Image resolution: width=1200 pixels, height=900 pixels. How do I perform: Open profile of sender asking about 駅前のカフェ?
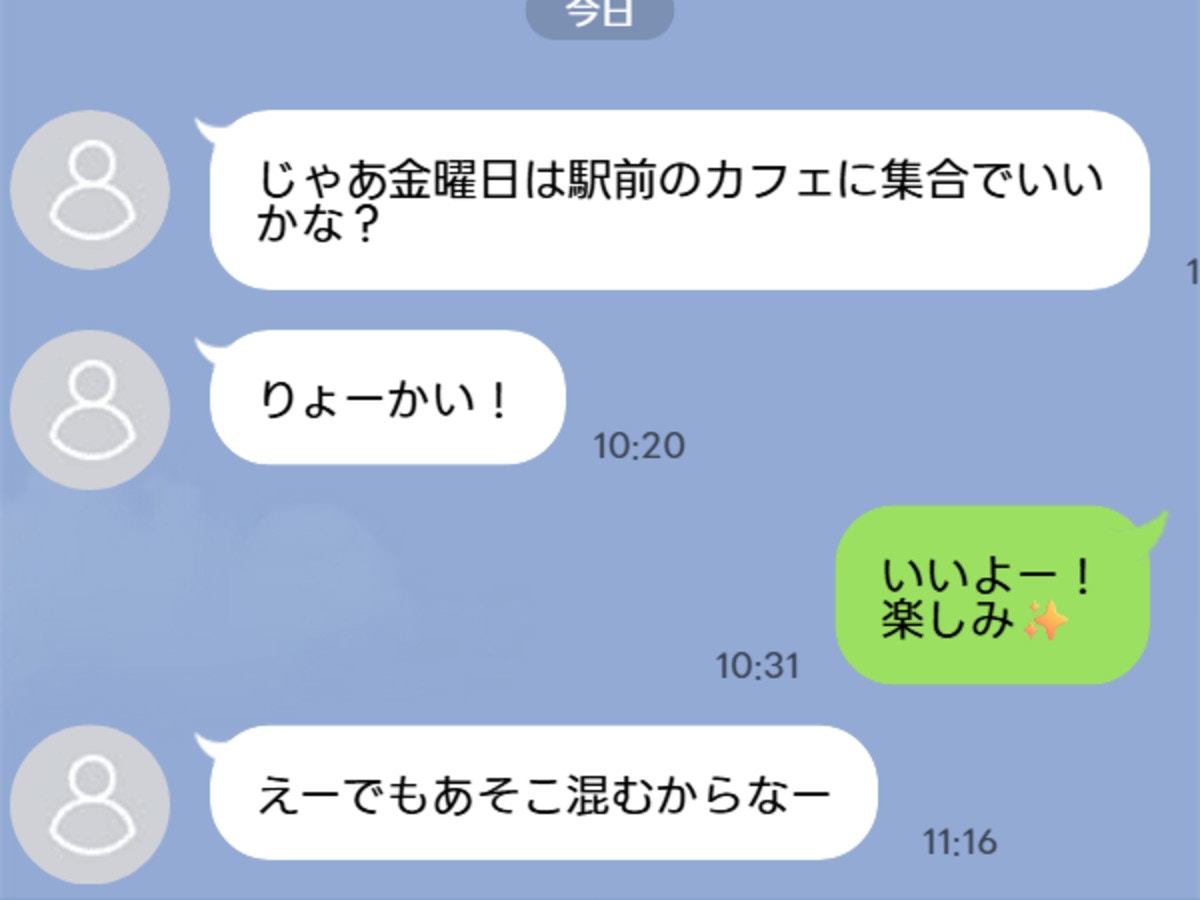click(90, 190)
